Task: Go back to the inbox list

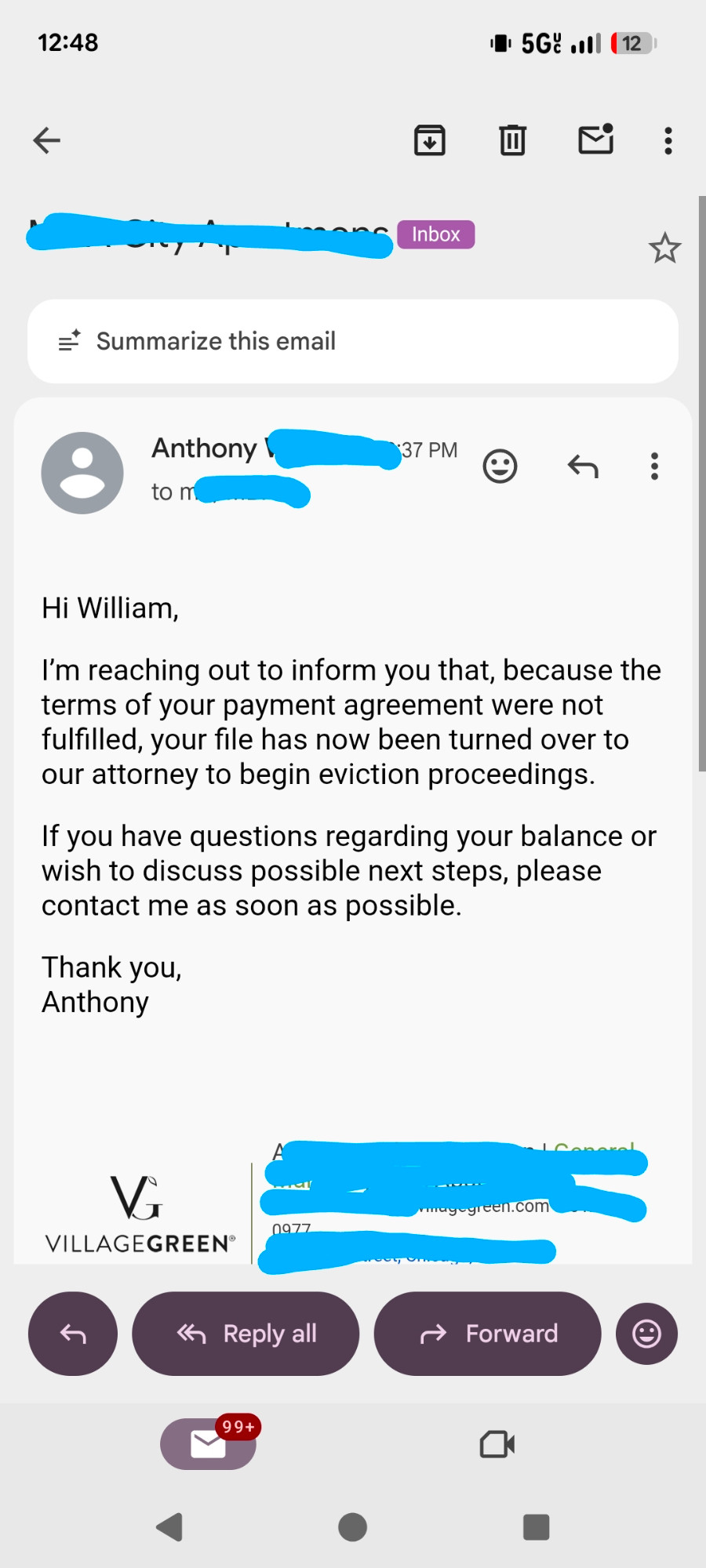Action: (x=47, y=141)
